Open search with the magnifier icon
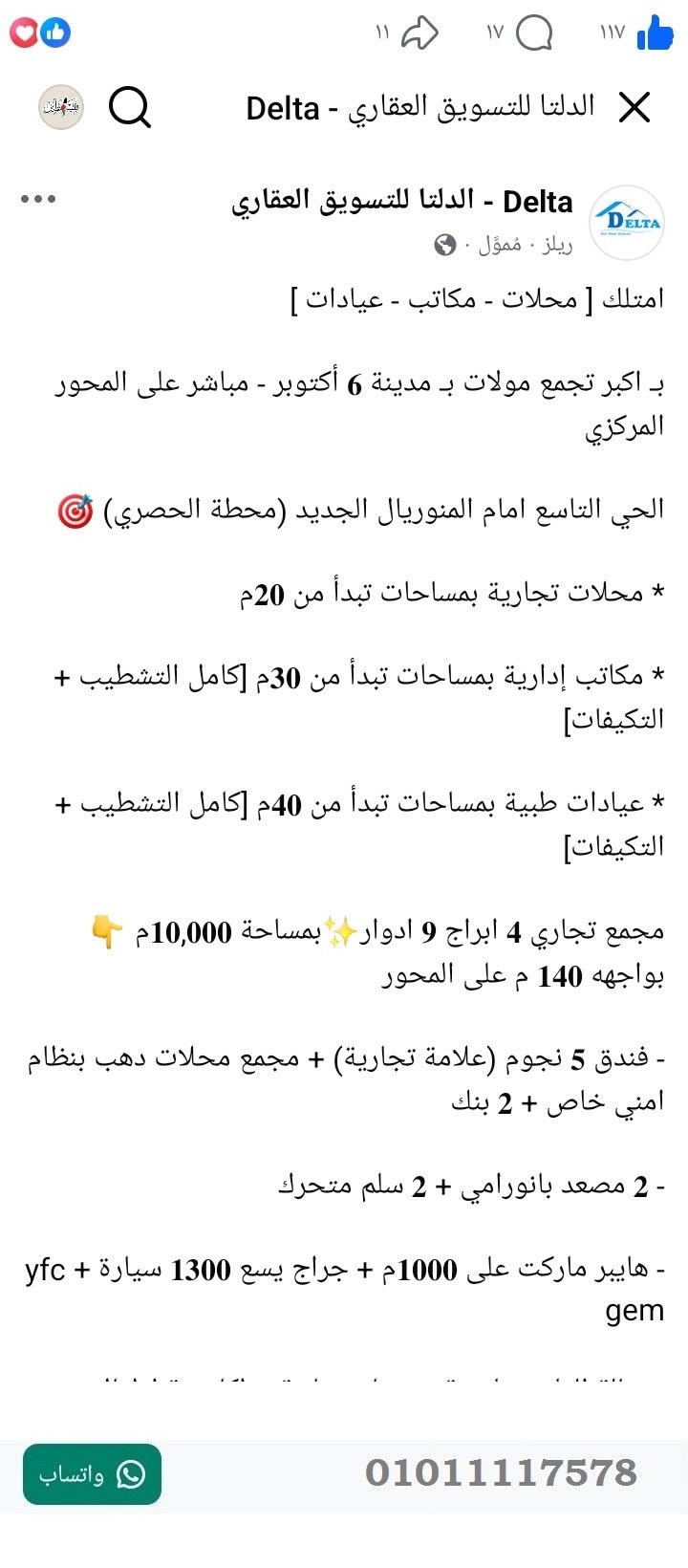This screenshot has width=688, height=1568. [x=131, y=107]
